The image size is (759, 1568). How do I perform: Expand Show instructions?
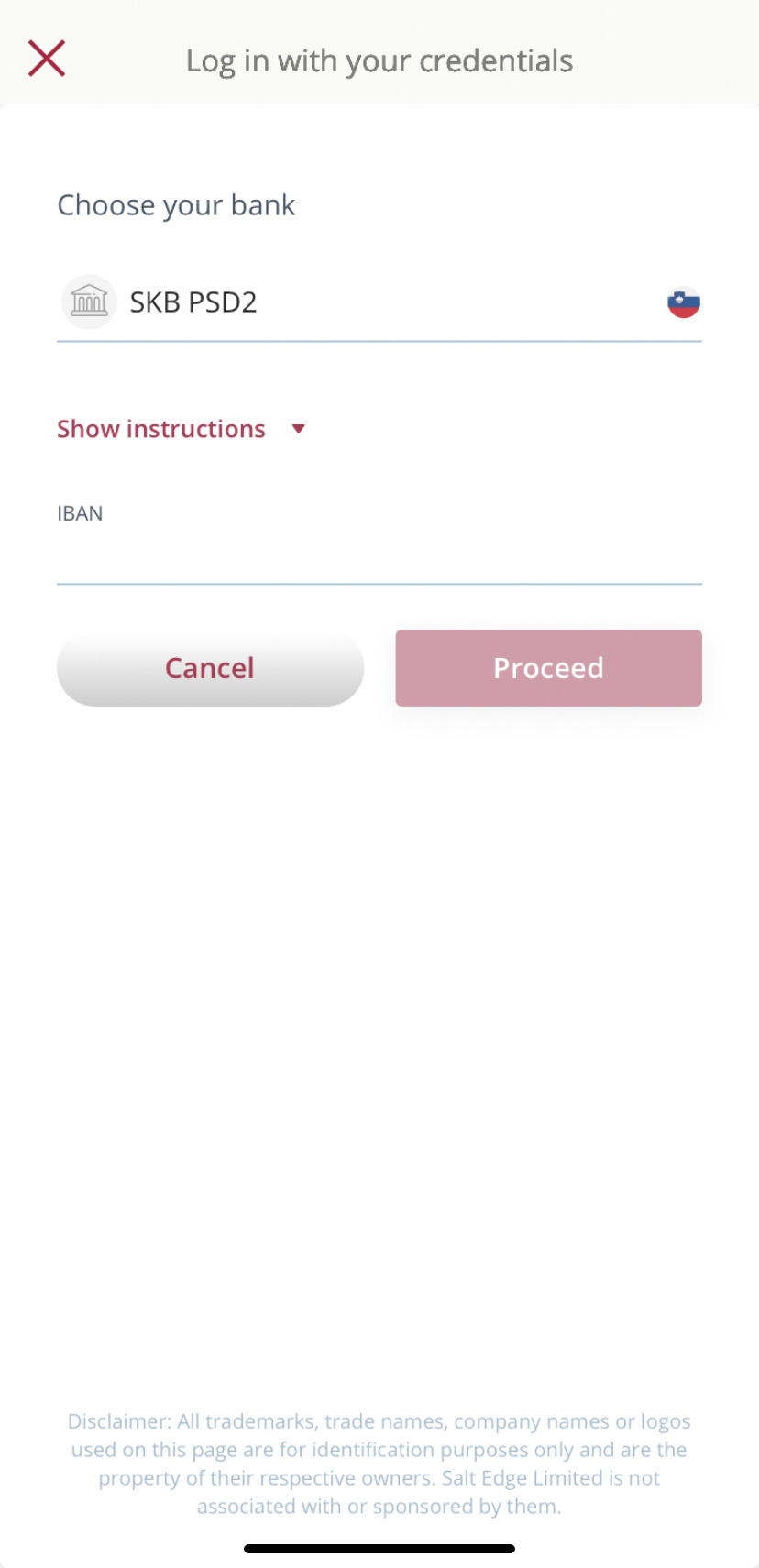(x=181, y=429)
